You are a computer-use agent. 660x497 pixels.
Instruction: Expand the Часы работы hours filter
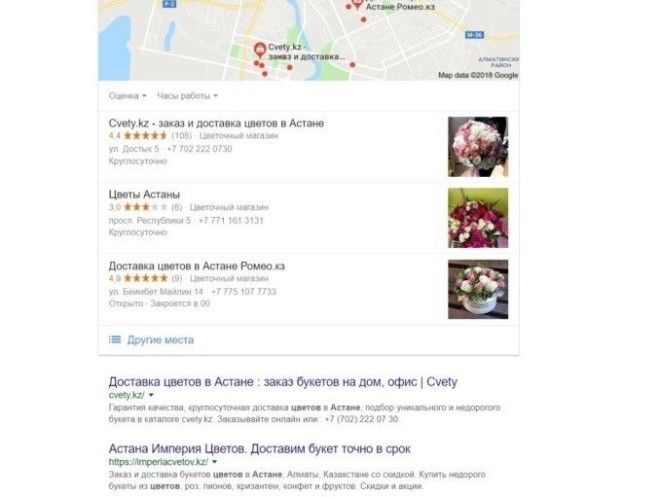[x=188, y=96]
